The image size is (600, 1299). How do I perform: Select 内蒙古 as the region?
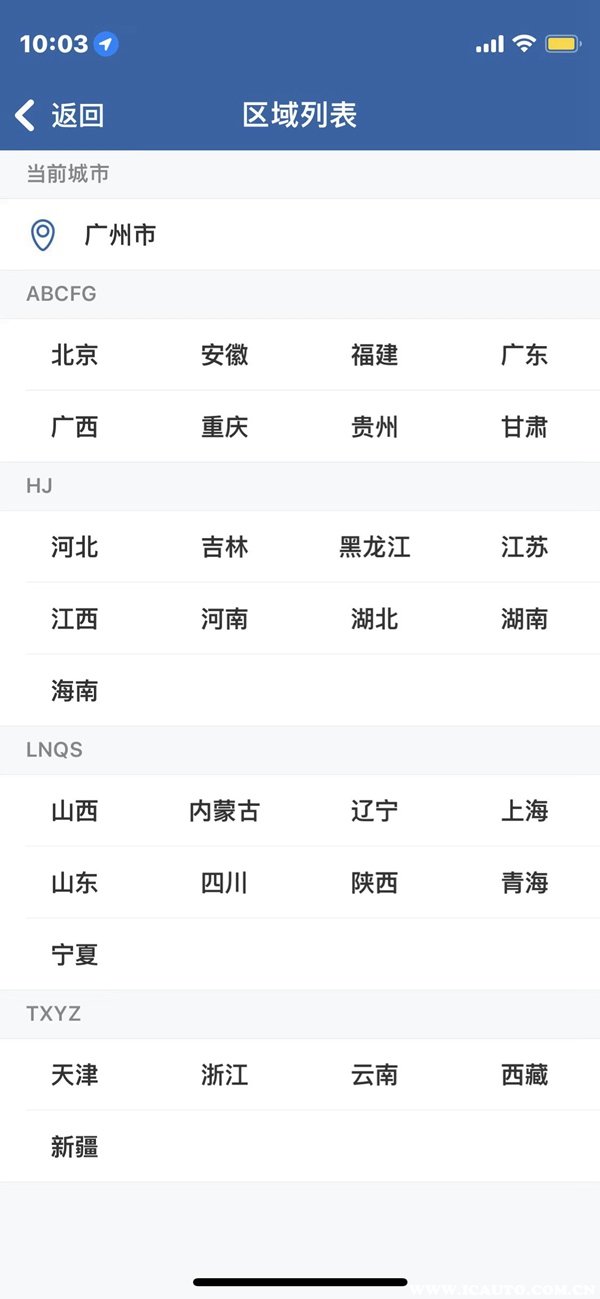pos(225,811)
